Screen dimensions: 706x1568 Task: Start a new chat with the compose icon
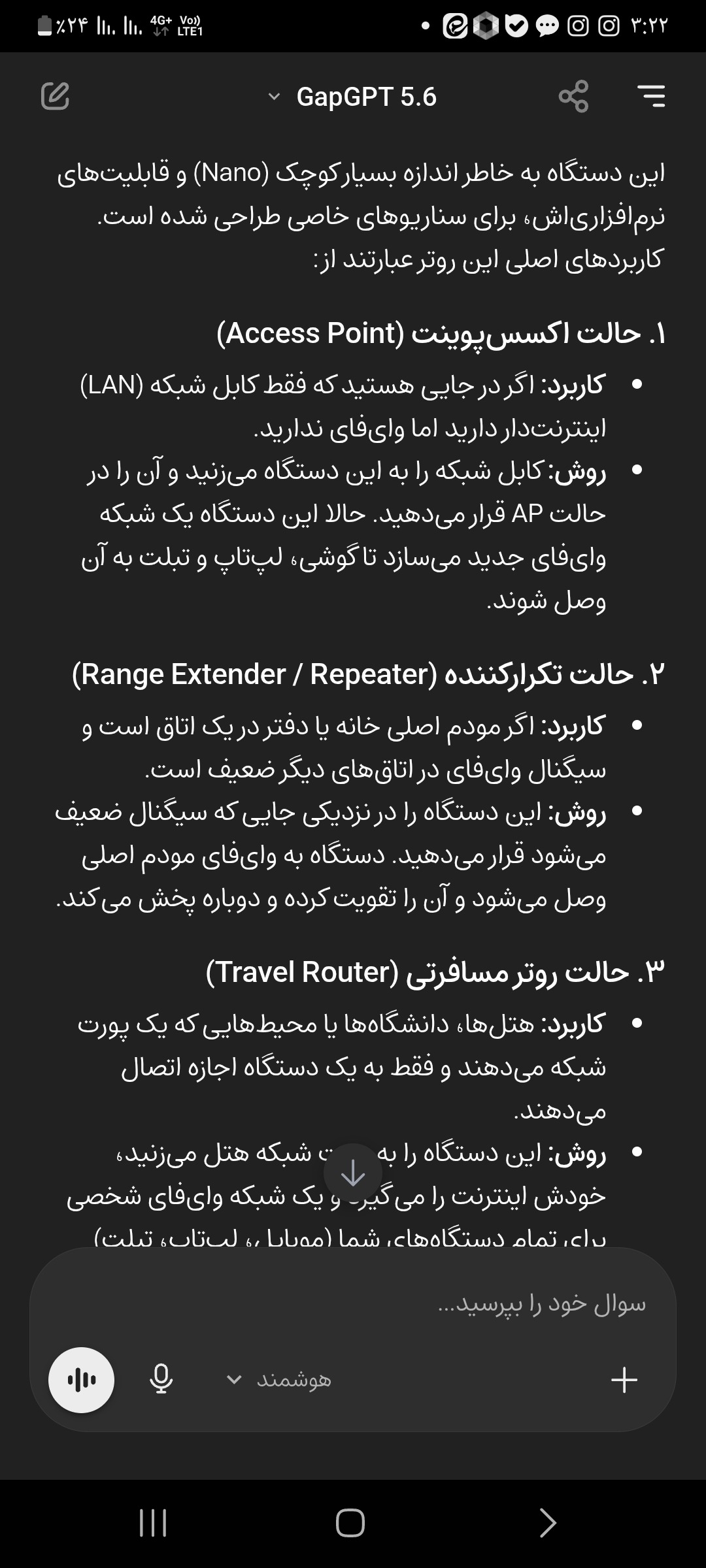[x=55, y=96]
